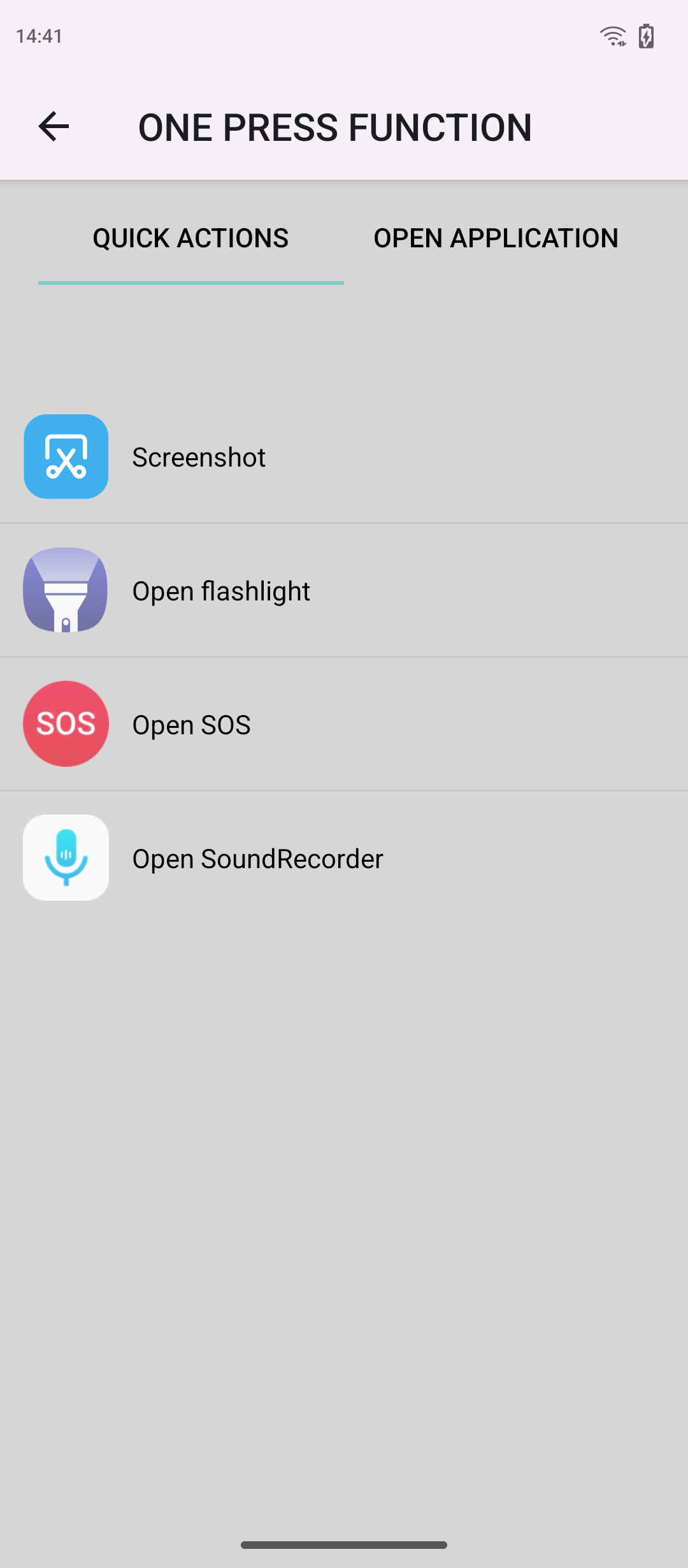
Task: Go back using the top arrow
Action: point(54,126)
